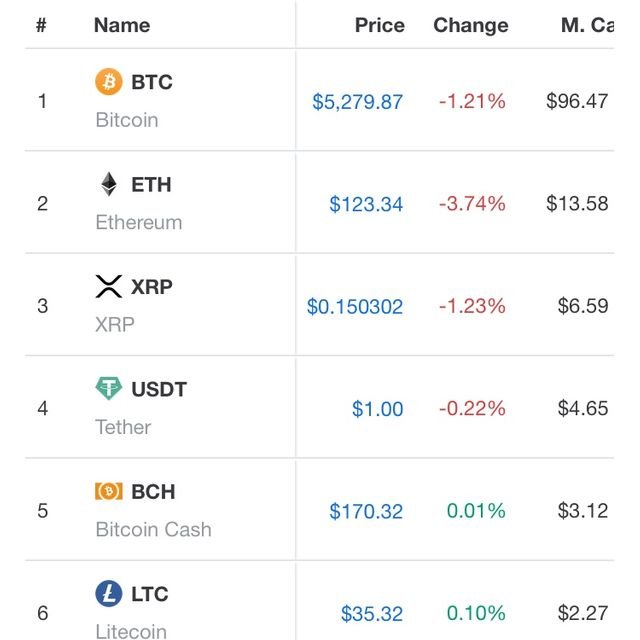The height and width of the screenshot is (640, 640).
Task: Sort the list by Change header
Action: click(x=470, y=25)
